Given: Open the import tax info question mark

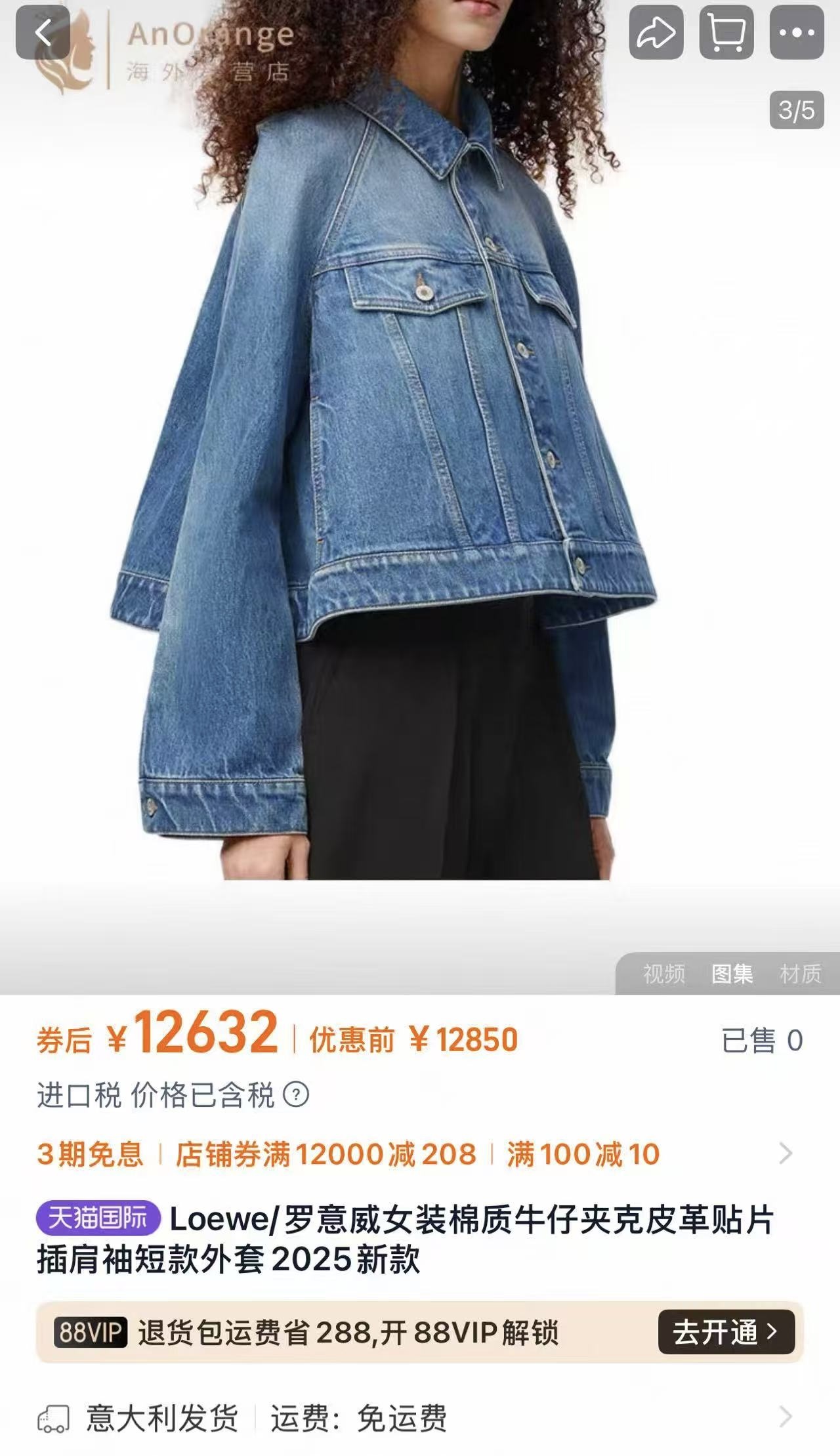Looking at the screenshot, I should click(296, 1095).
